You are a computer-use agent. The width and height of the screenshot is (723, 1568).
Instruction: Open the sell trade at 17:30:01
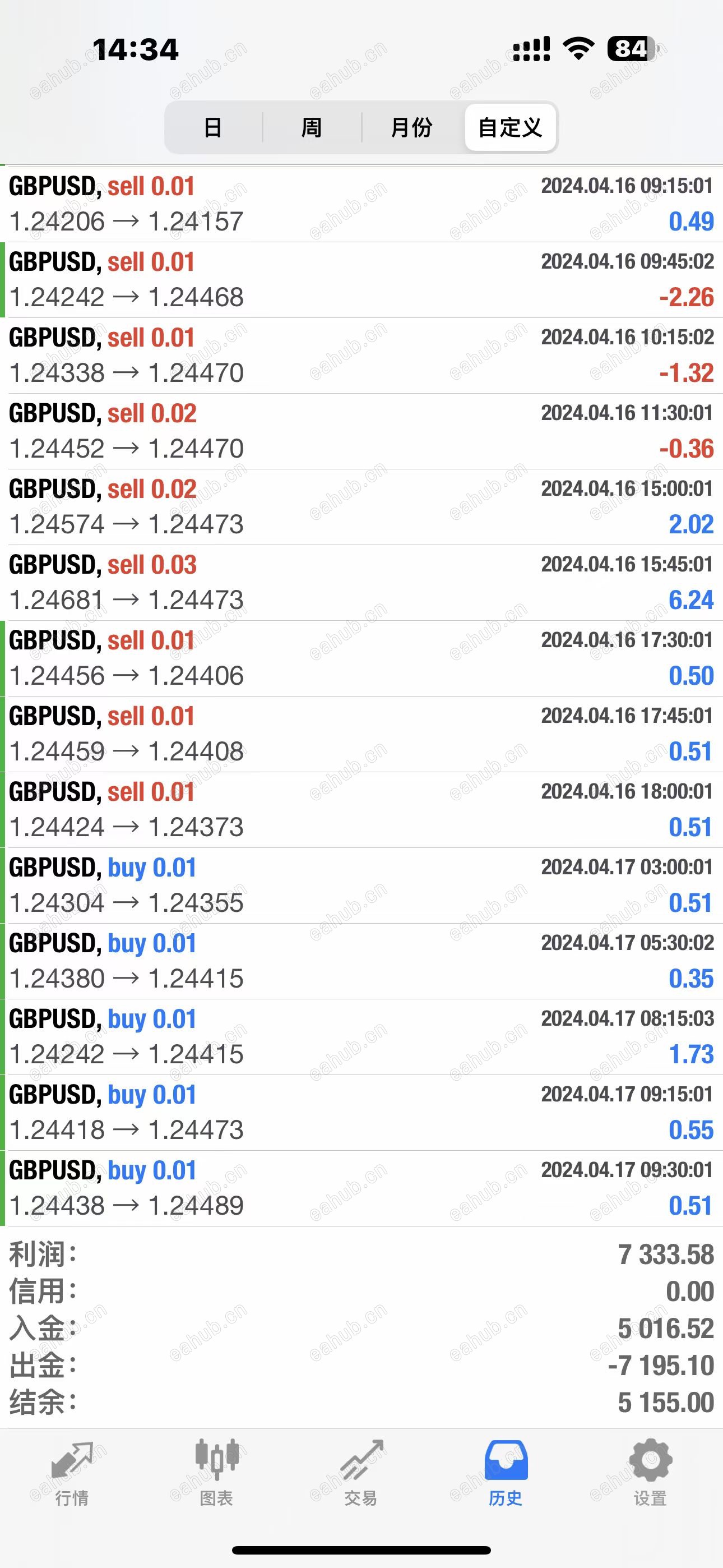[361, 658]
